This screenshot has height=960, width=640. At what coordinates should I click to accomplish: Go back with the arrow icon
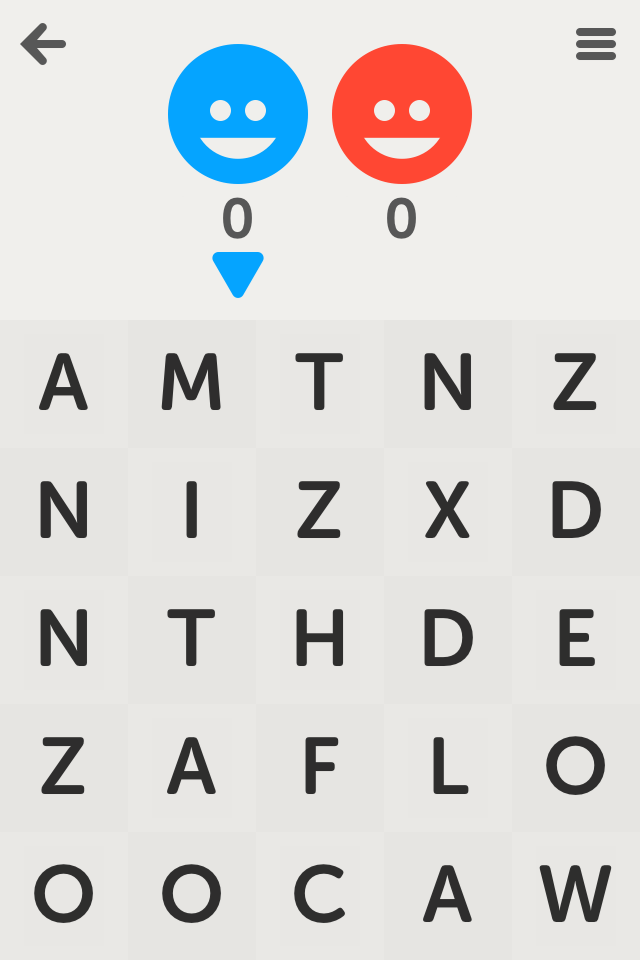click(43, 44)
